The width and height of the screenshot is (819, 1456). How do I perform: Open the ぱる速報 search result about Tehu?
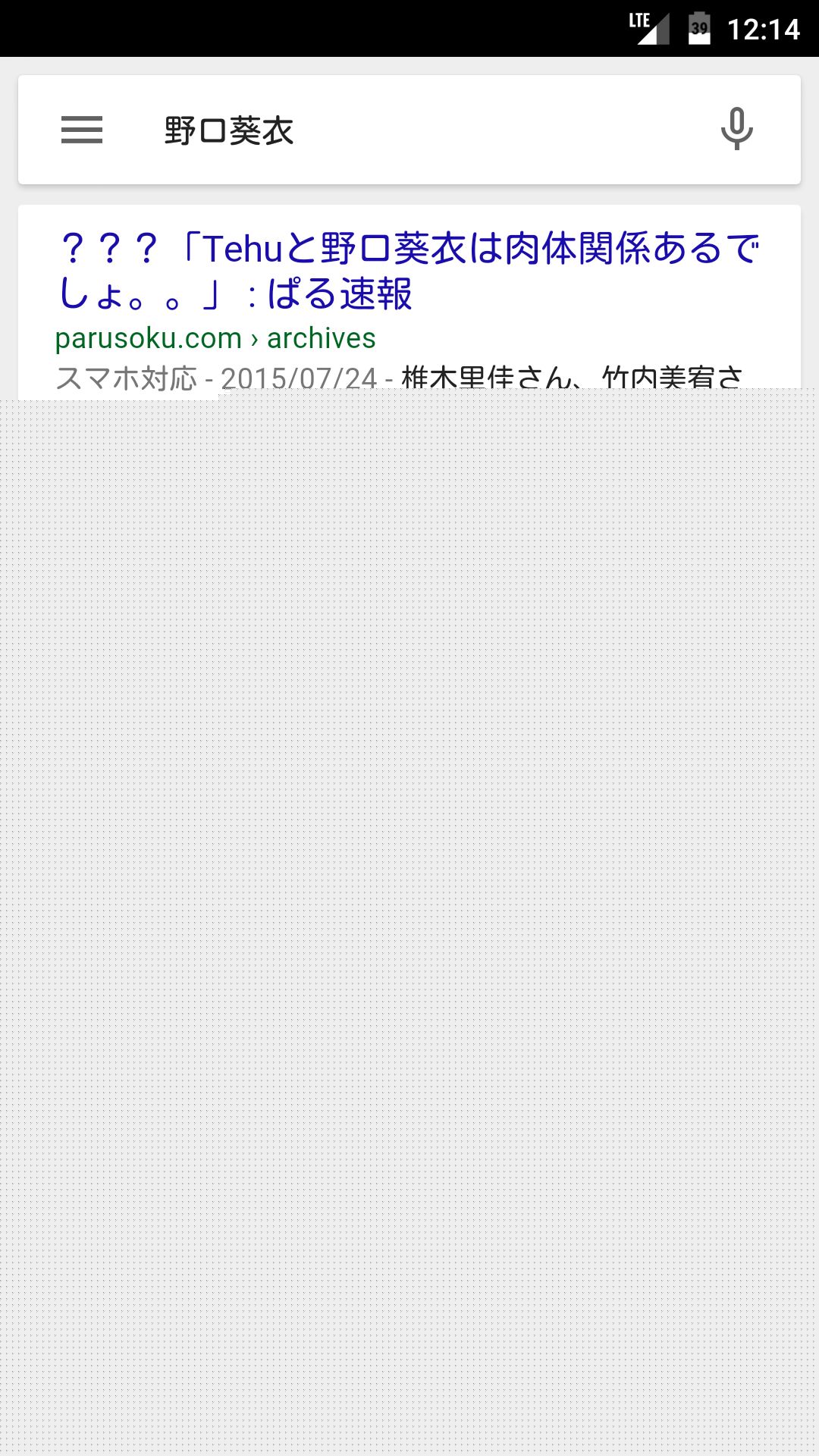[408, 270]
